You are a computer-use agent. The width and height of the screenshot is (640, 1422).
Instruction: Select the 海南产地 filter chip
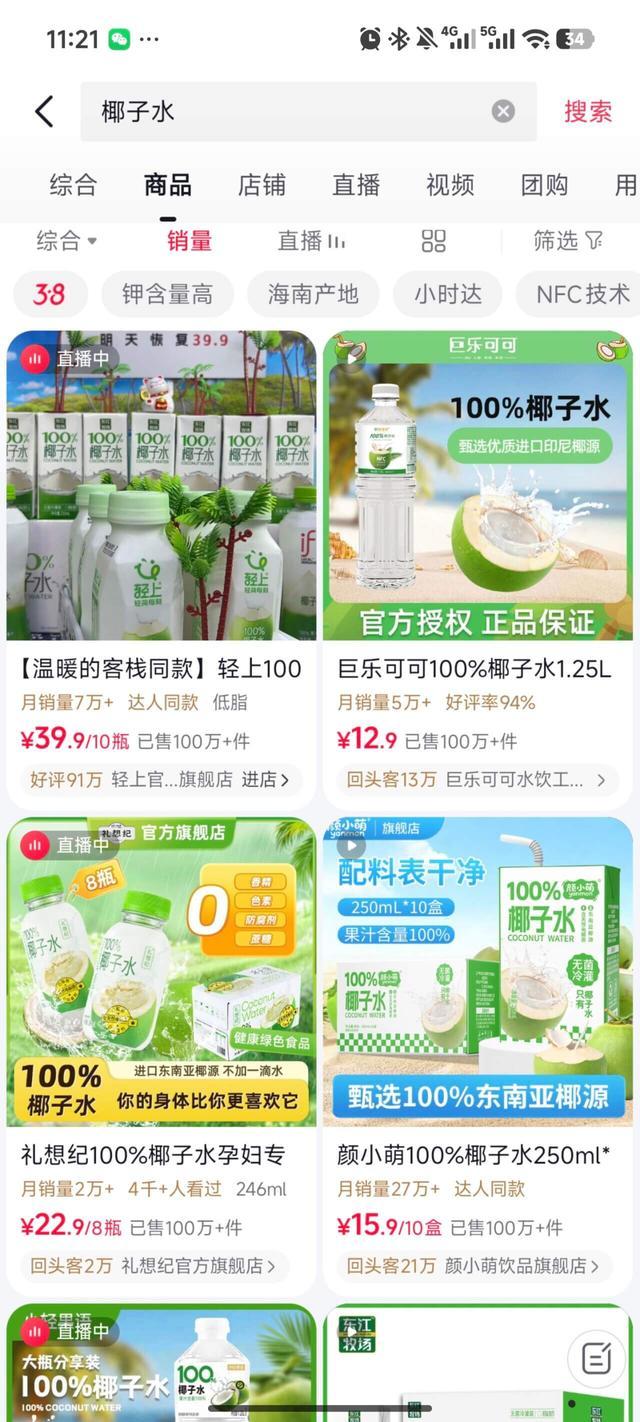click(313, 294)
